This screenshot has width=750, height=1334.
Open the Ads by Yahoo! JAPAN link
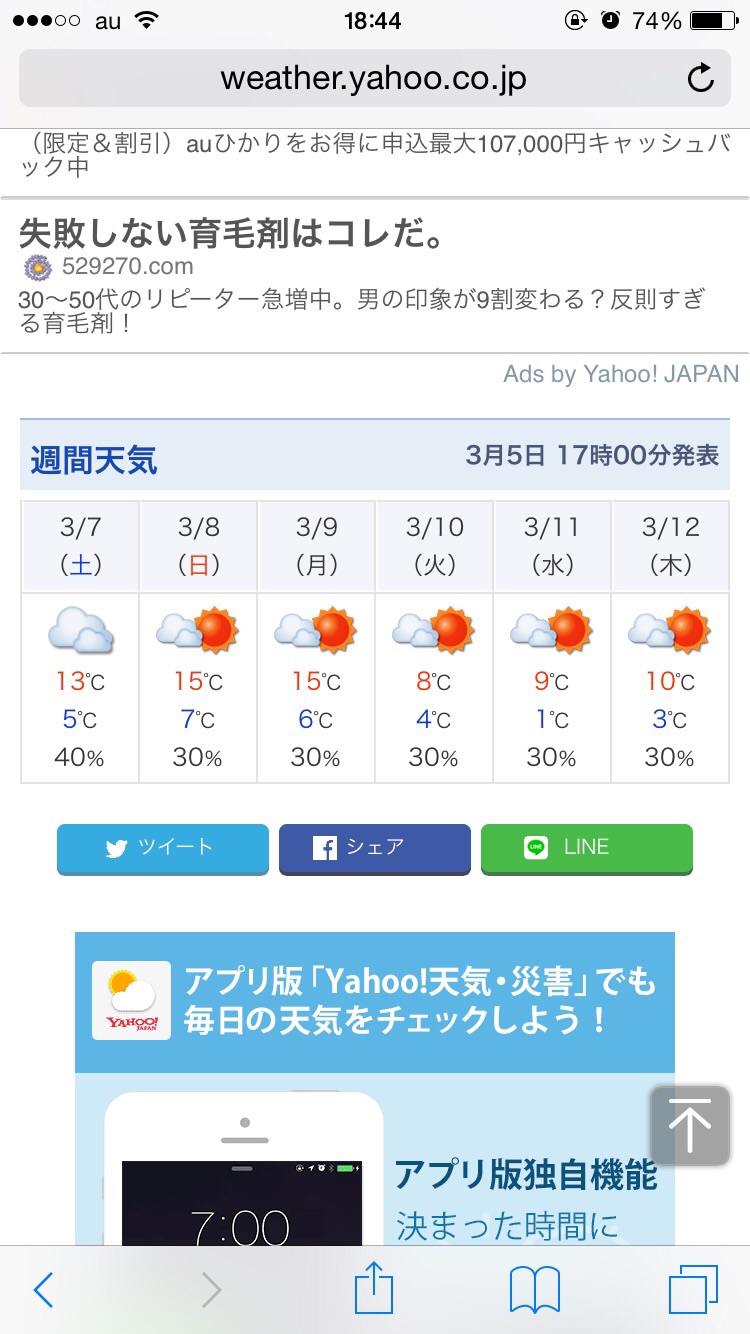click(x=620, y=374)
